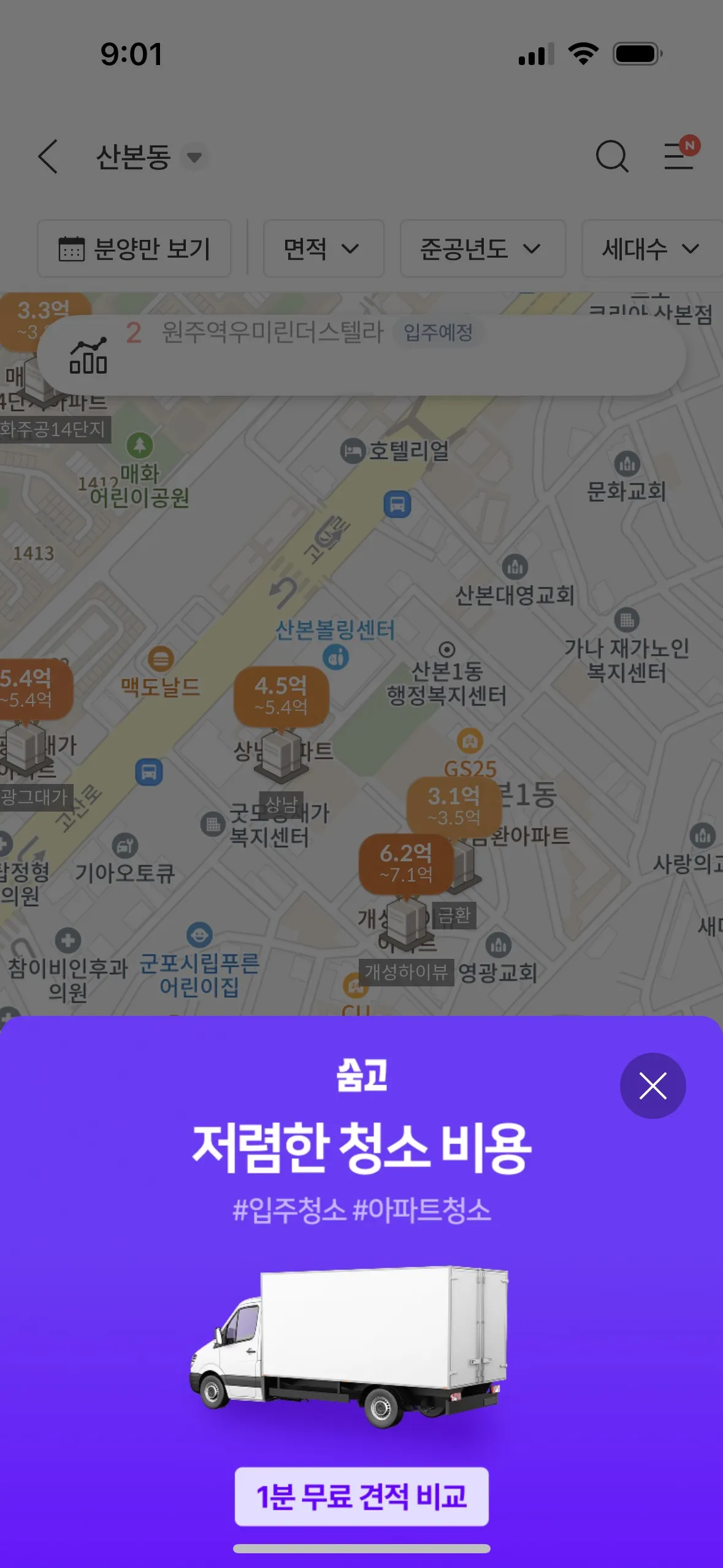The width and height of the screenshot is (723, 1568).
Task: Tap the 1분 무료 견적 비교 button
Action: [361, 1496]
